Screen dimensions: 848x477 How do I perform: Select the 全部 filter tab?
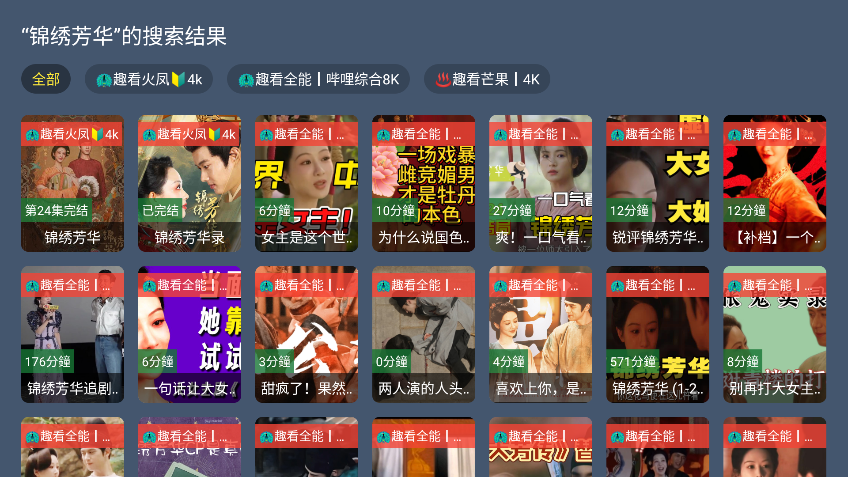point(46,79)
